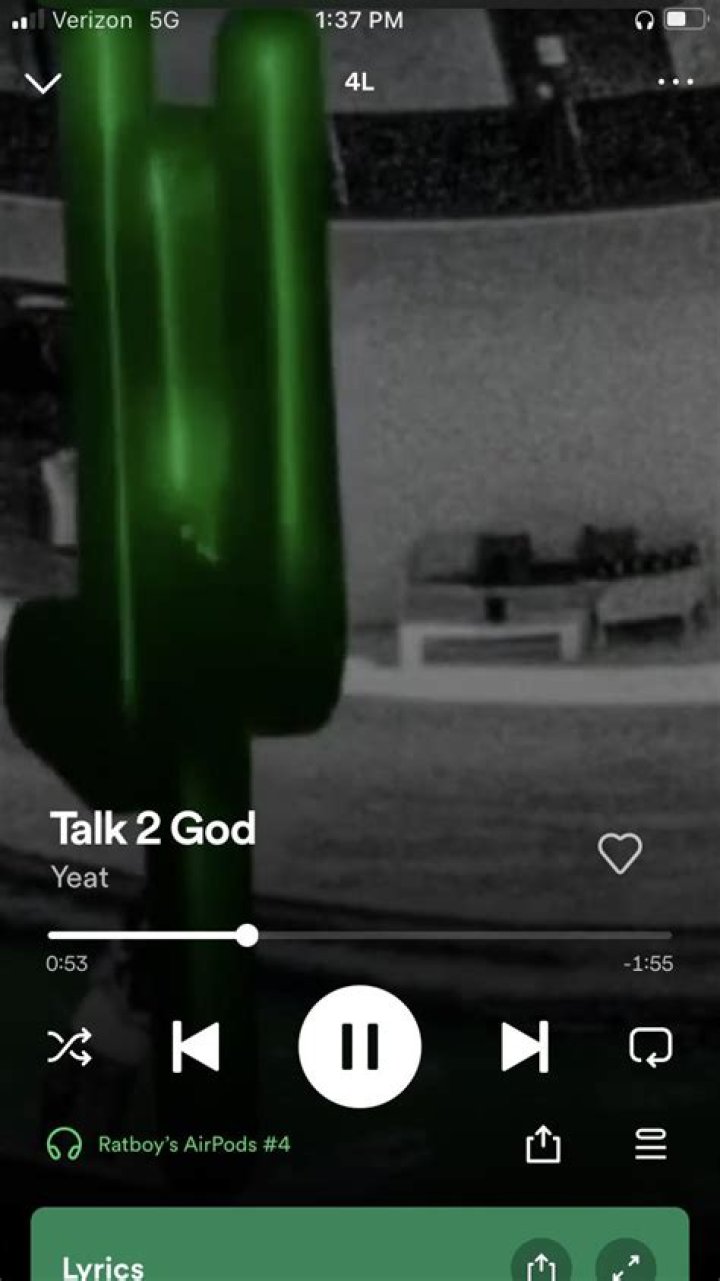The height and width of the screenshot is (1281, 720).
Task: Tap the remaining time -1:55 label
Action: (x=649, y=963)
